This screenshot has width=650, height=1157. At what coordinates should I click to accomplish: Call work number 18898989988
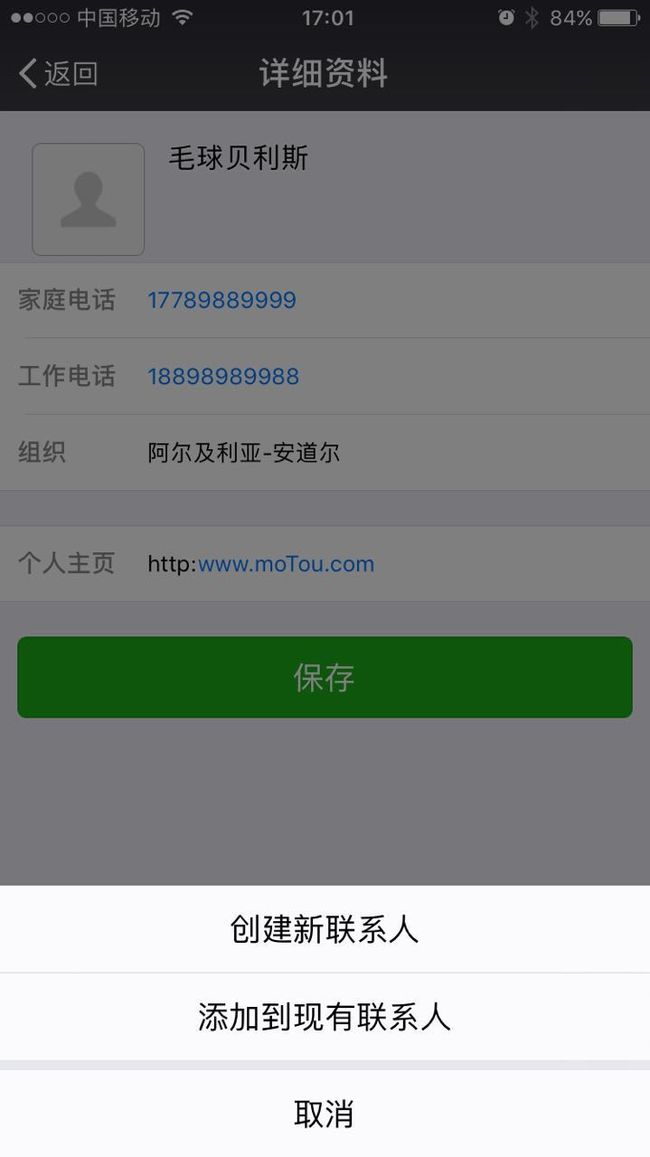tap(224, 376)
